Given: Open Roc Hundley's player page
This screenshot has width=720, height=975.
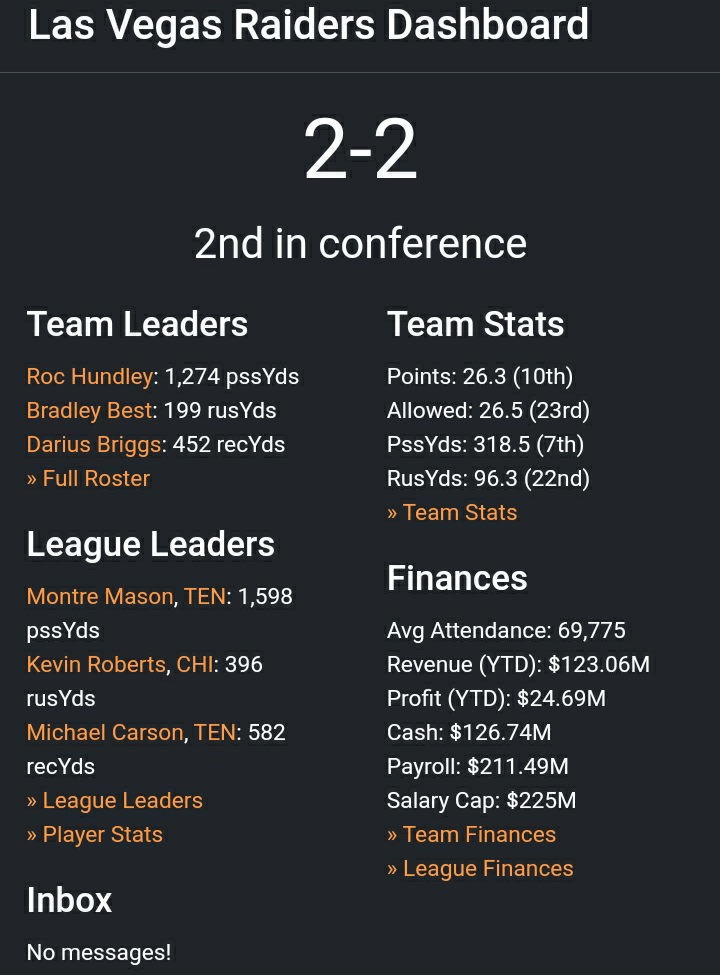Looking at the screenshot, I should pos(90,377).
